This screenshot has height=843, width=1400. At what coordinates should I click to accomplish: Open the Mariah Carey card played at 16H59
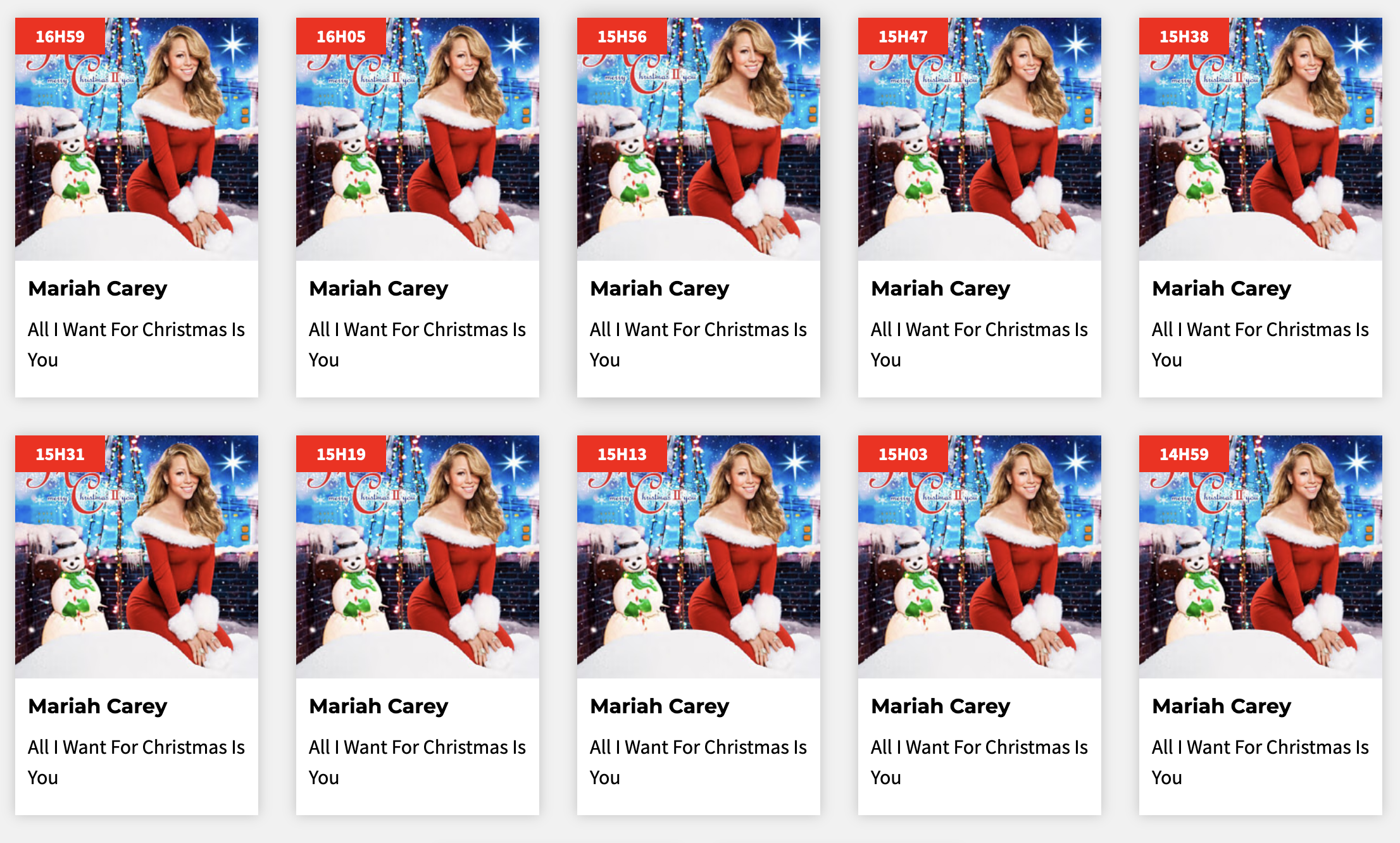click(136, 207)
